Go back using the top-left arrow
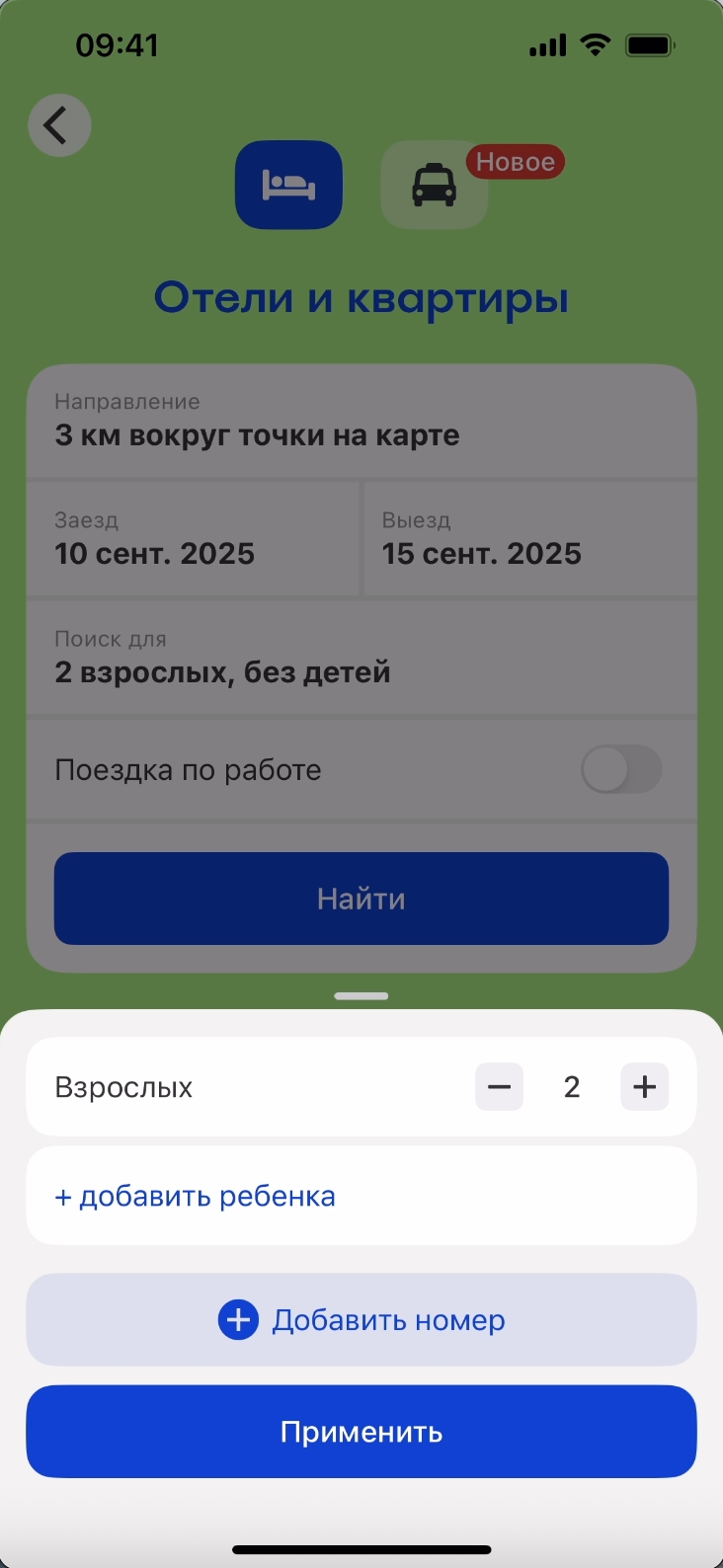Viewport: 723px width, 1568px height. (x=59, y=125)
